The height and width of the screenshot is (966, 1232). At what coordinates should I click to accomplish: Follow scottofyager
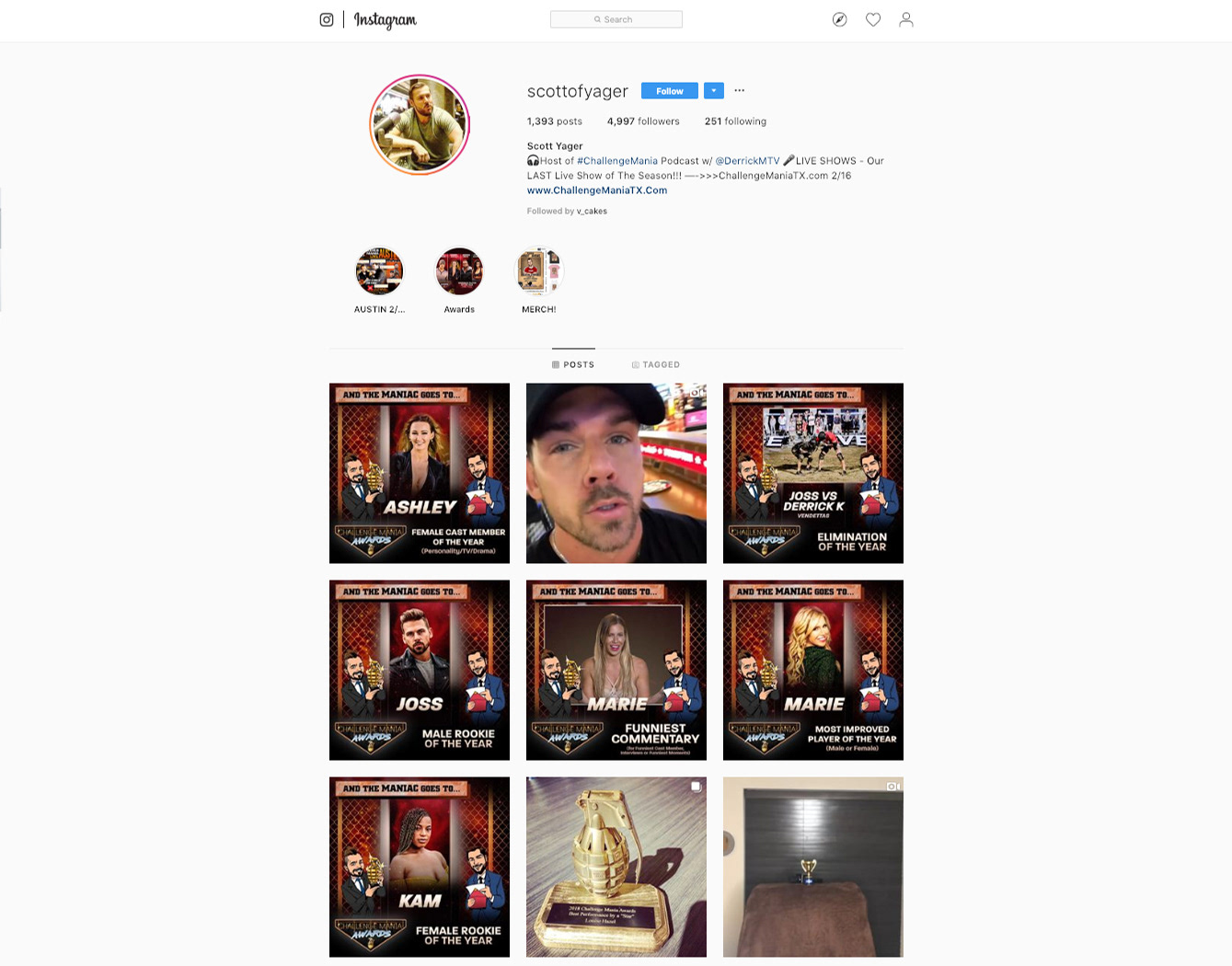tap(669, 91)
